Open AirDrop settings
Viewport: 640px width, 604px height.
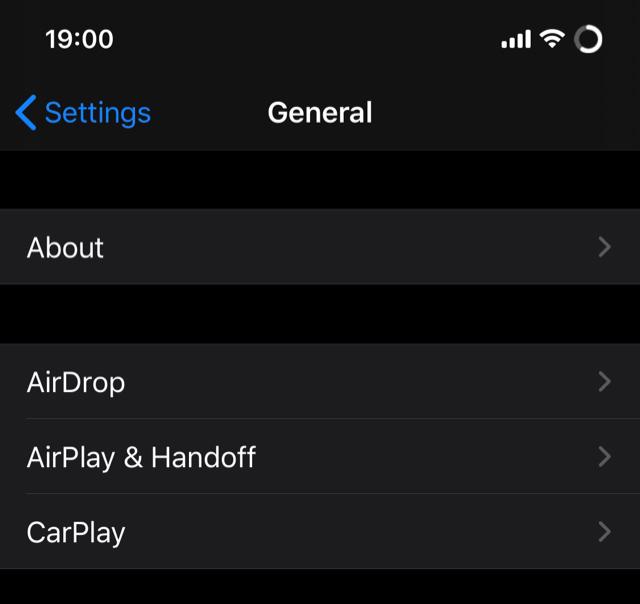[319, 382]
